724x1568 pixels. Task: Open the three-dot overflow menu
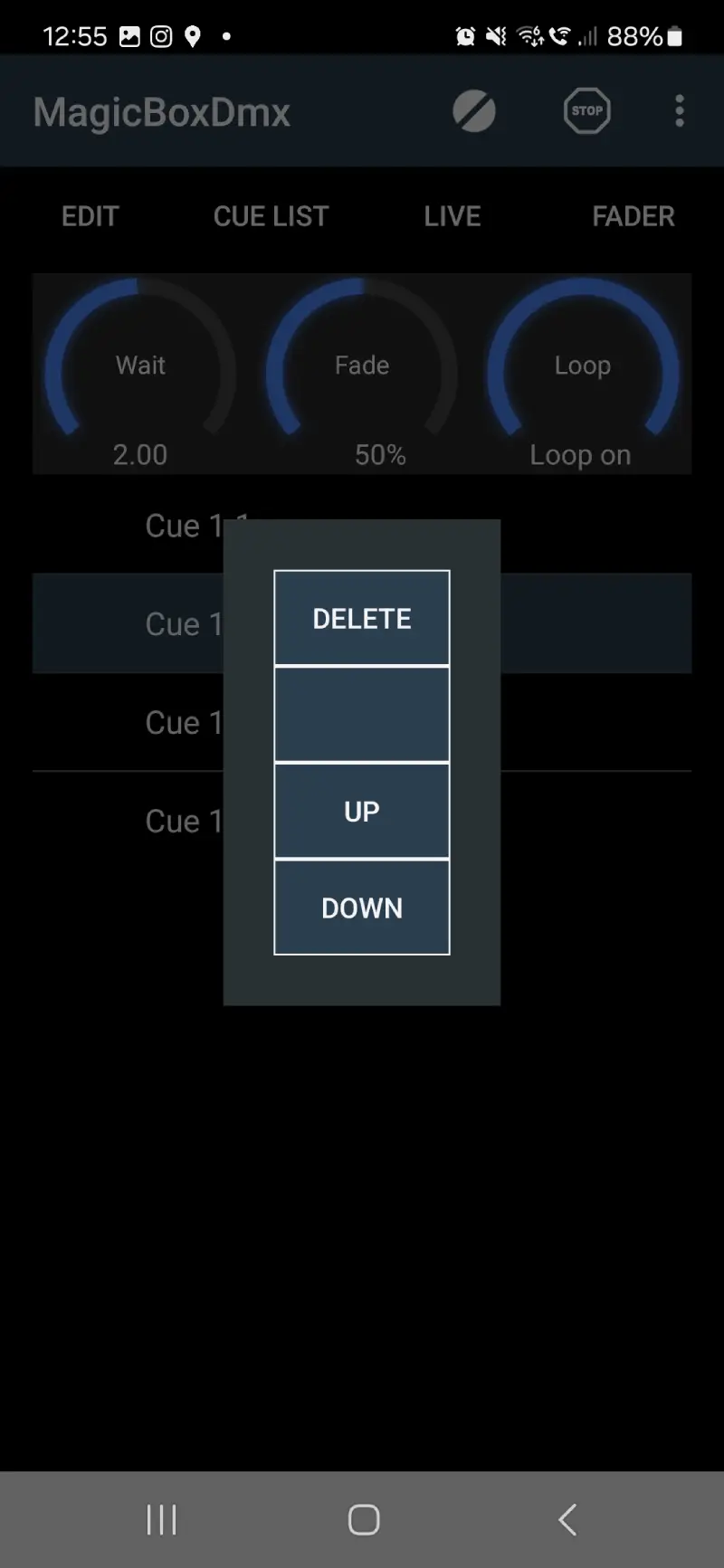click(680, 111)
